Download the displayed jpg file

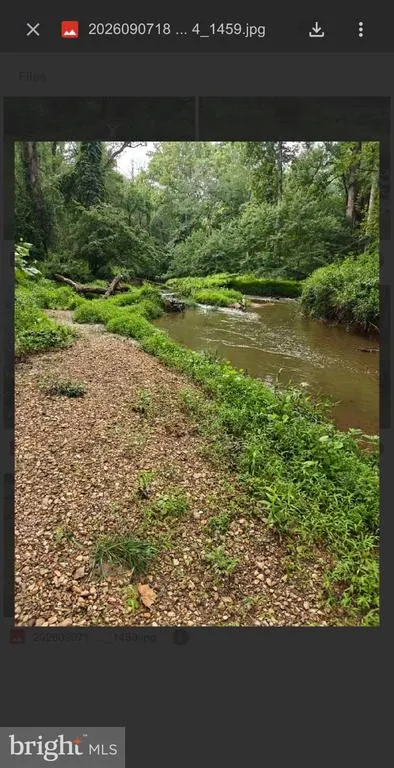coord(317,29)
